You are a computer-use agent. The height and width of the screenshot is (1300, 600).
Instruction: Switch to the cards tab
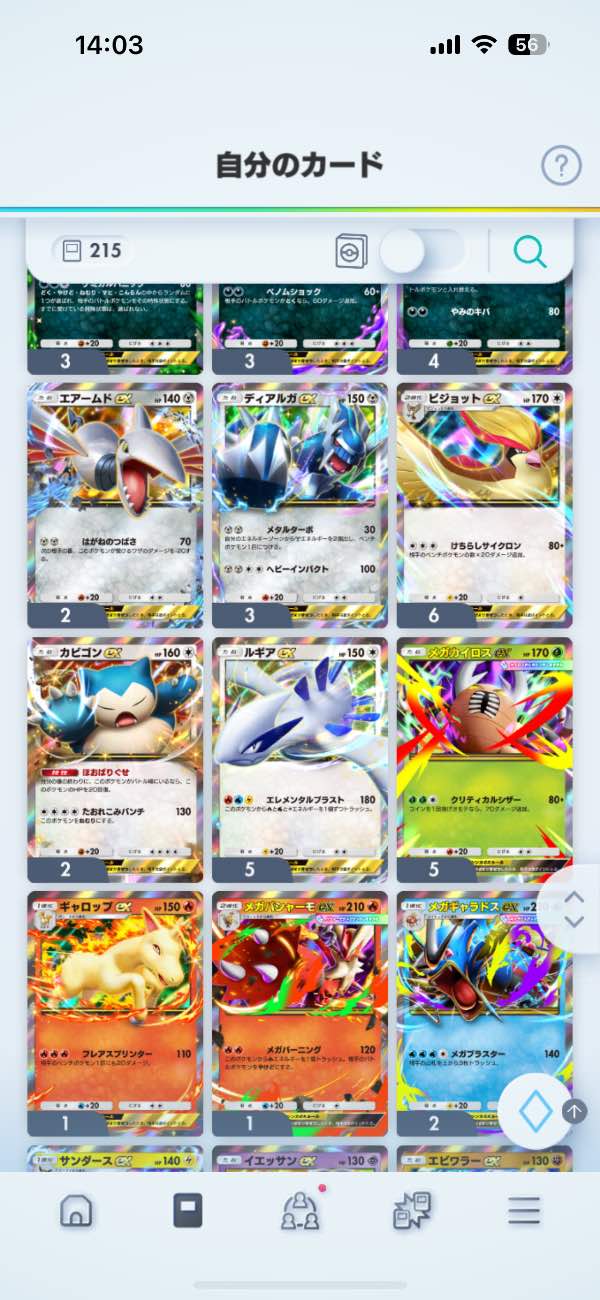tap(187, 1211)
